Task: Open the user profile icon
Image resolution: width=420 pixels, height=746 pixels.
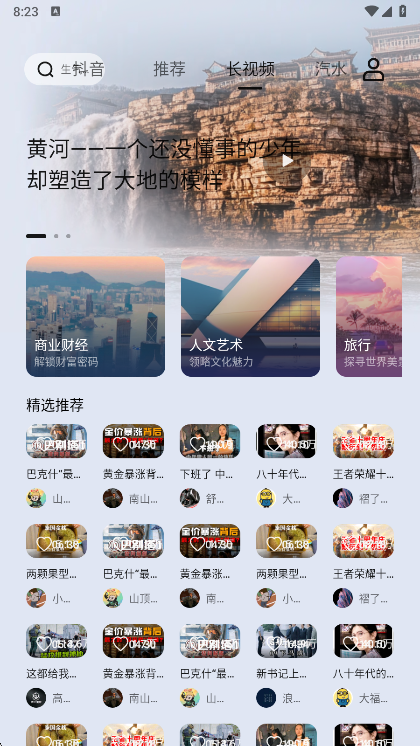Action: [373, 69]
